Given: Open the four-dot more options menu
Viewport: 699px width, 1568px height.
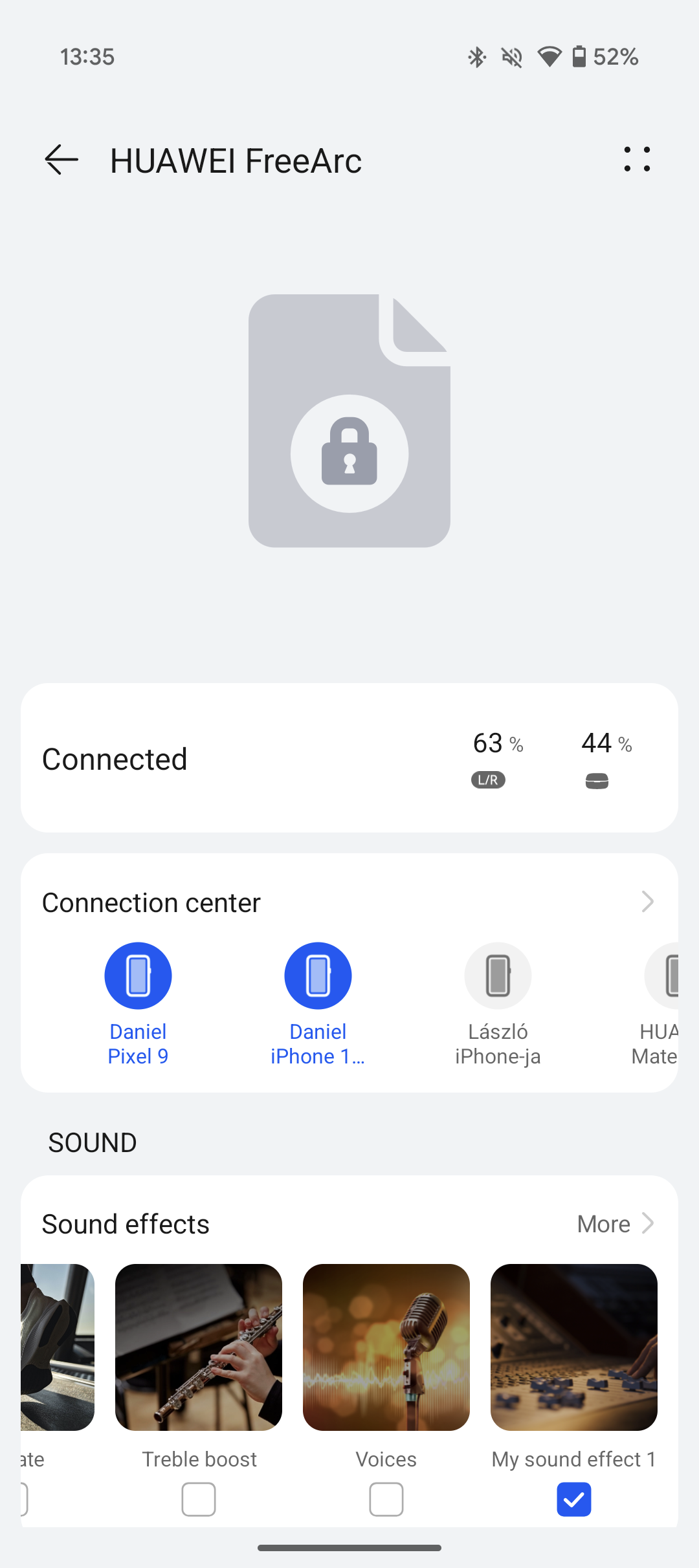Looking at the screenshot, I should pos(637,159).
